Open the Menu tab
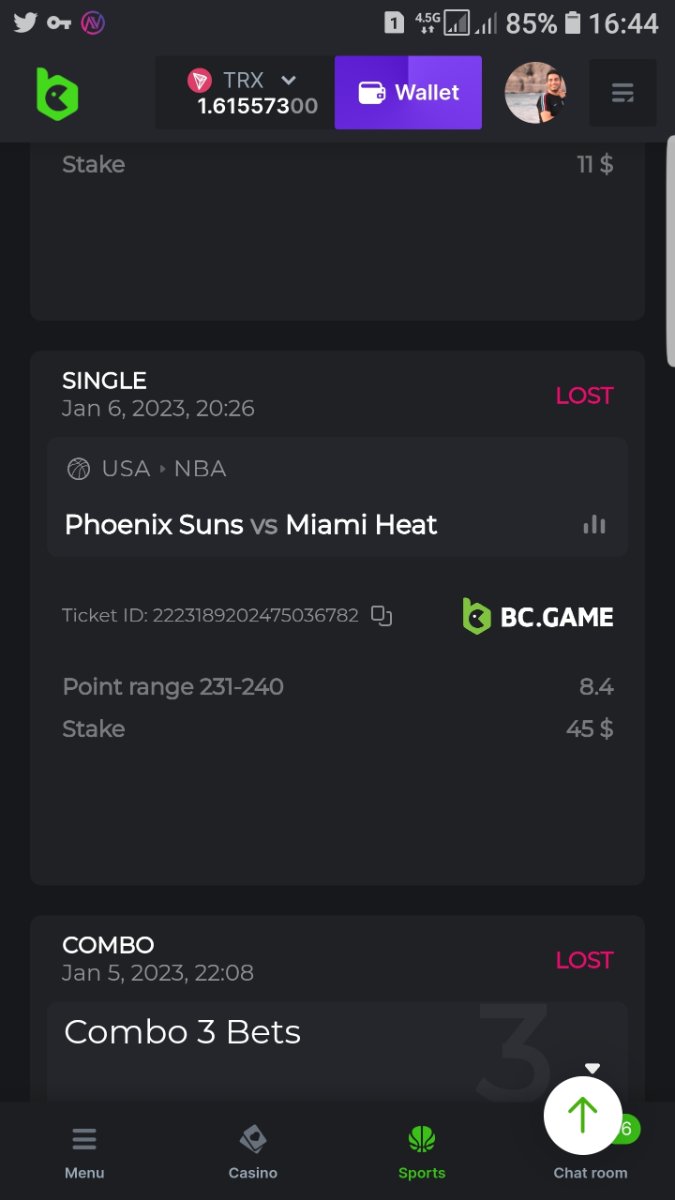Viewport: 675px width, 1200px height. (84, 1152)
